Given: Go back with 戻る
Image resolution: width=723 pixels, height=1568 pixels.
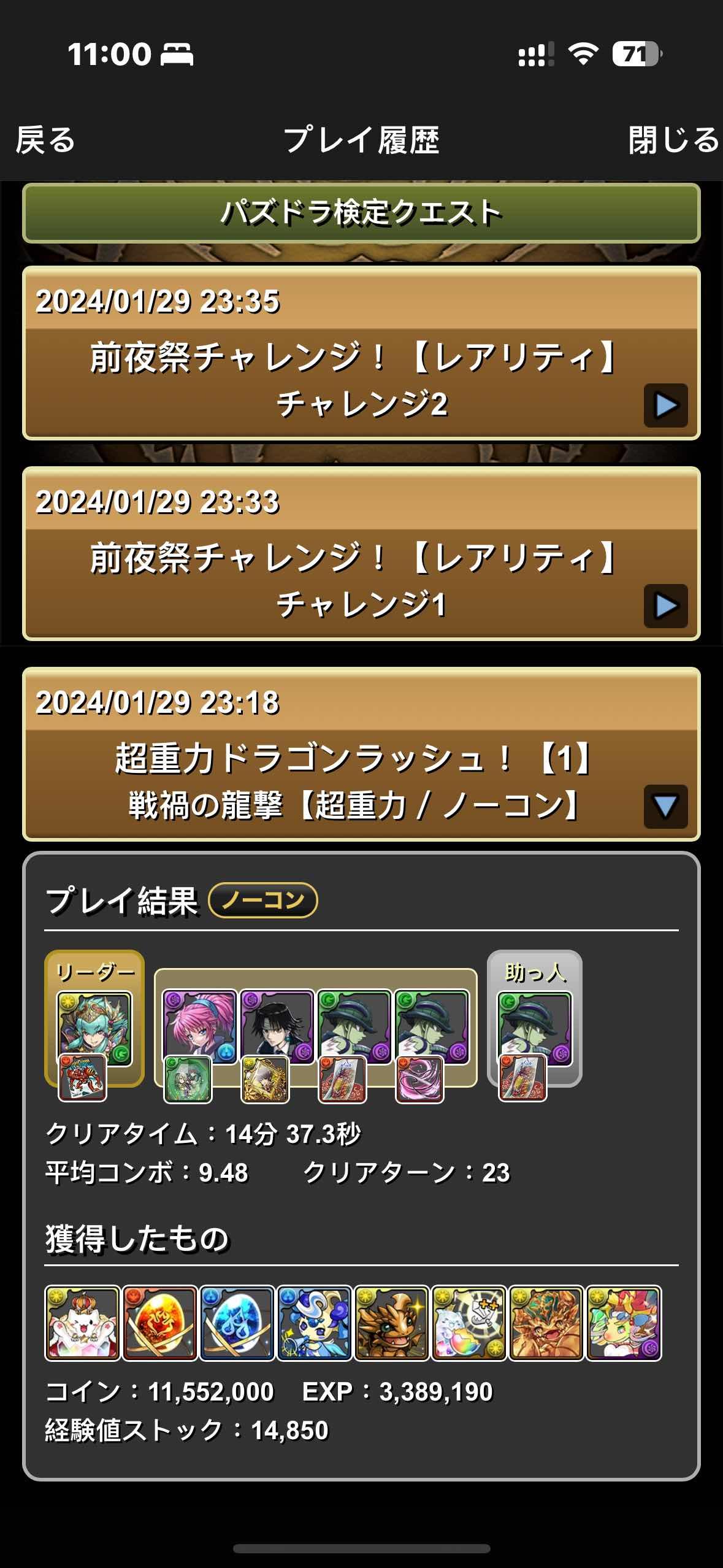Looking at the screenshot, I should pos(45,140).
